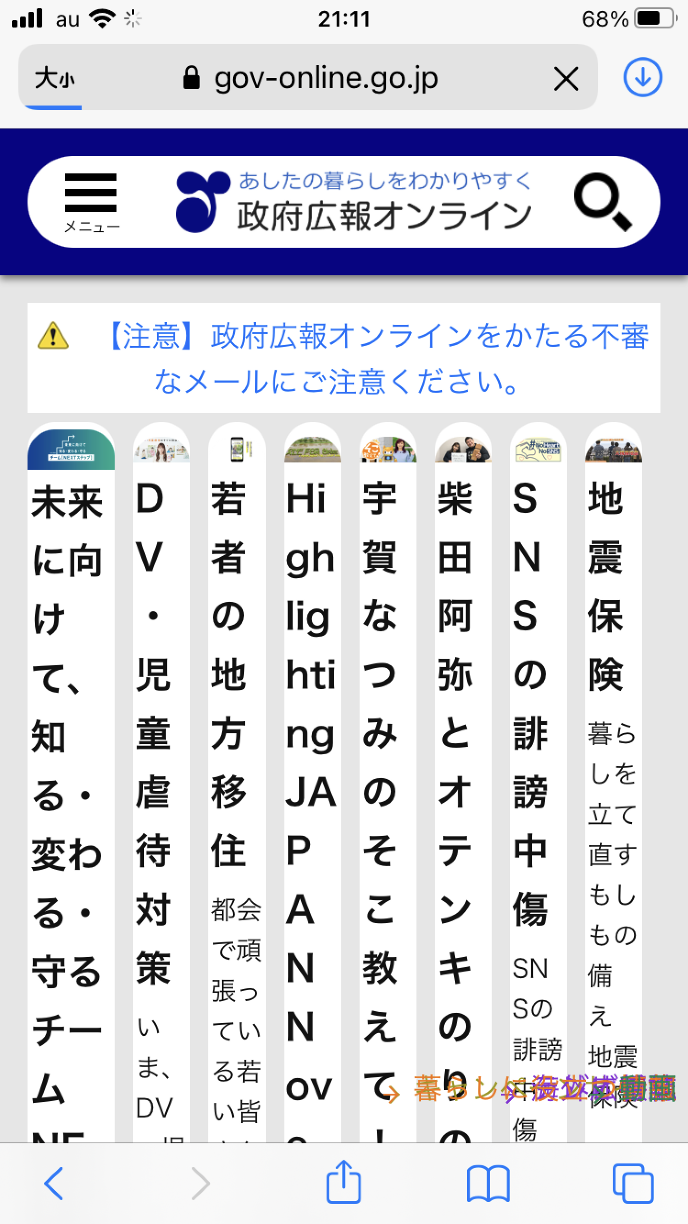Go back to the previous page
This screenshot has height=1224, width=688.
click(x=54, y=1183)
